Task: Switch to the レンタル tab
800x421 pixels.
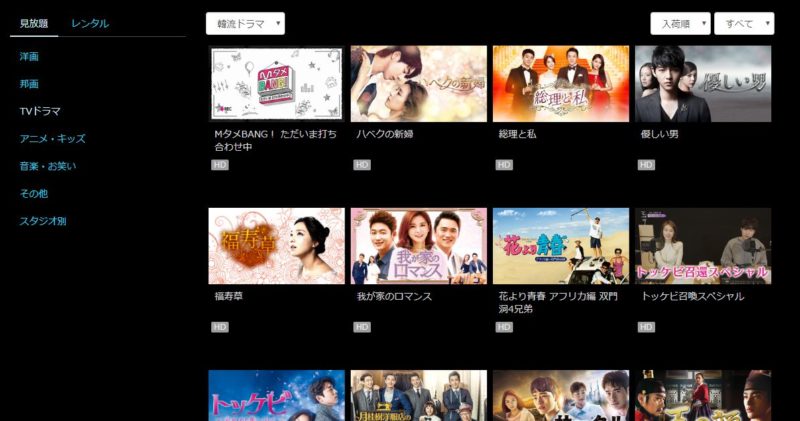Action: [90, 23]
